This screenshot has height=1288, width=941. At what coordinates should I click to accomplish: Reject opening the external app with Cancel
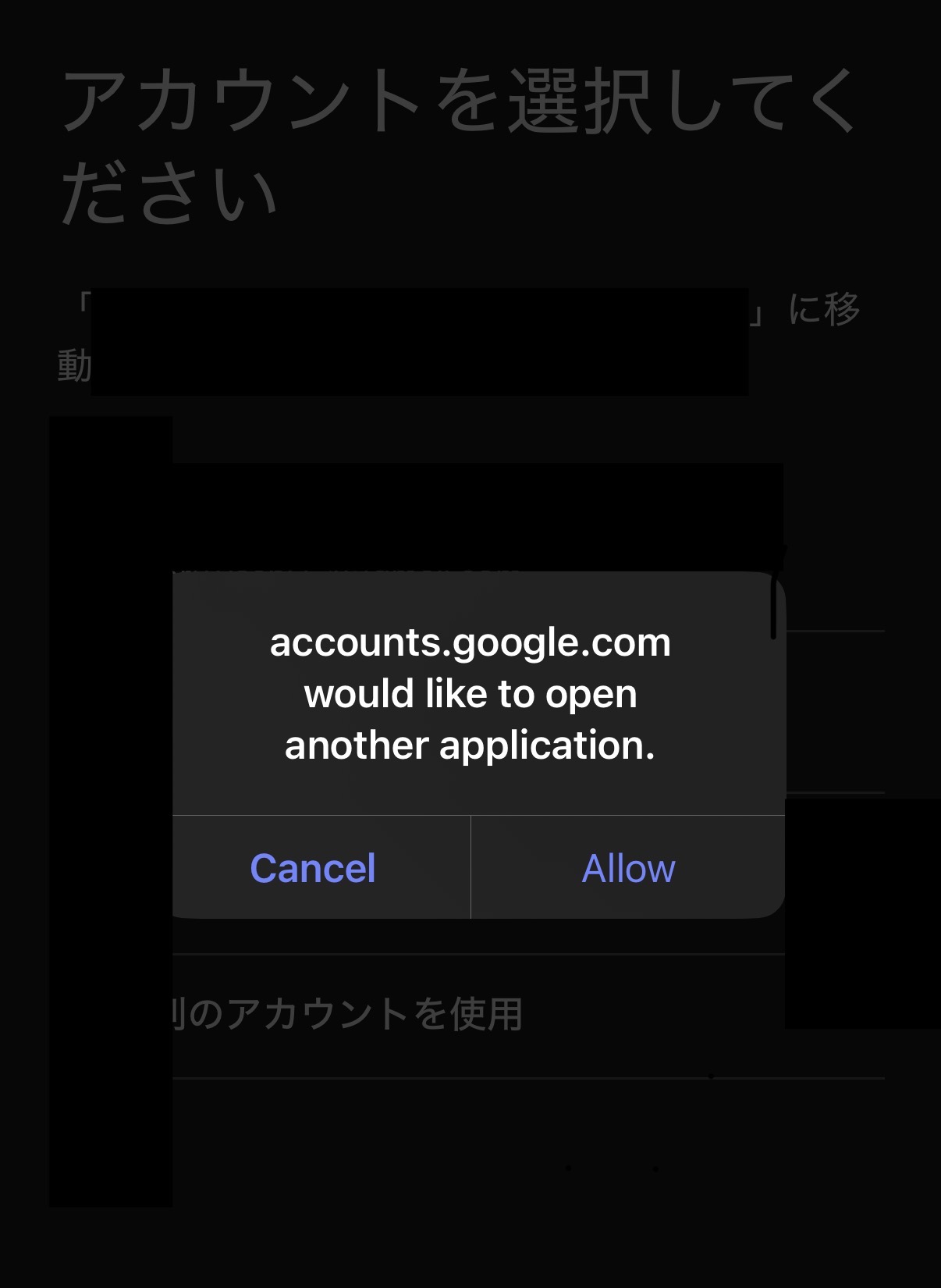point(313,867)
